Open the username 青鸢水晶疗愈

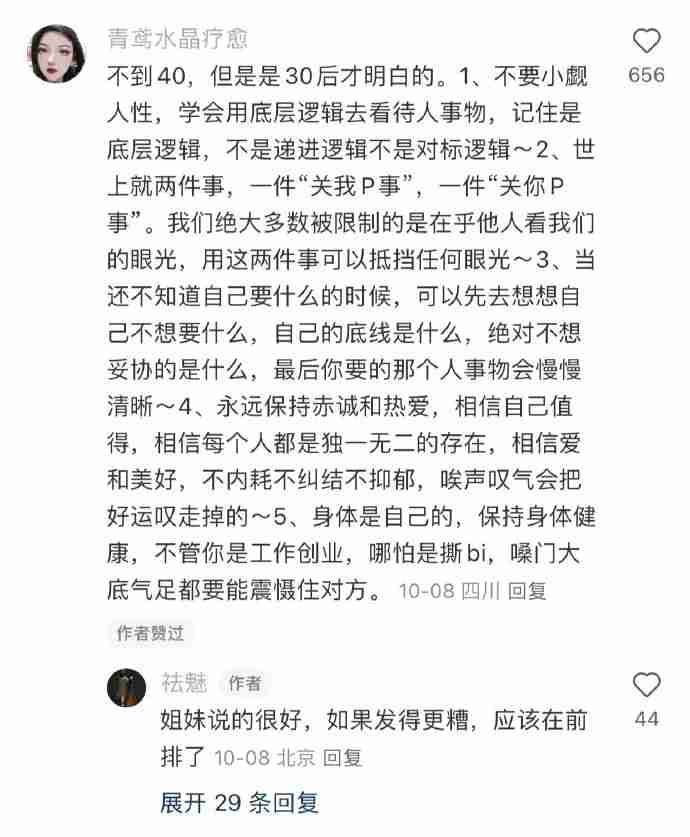pos(176,39)
